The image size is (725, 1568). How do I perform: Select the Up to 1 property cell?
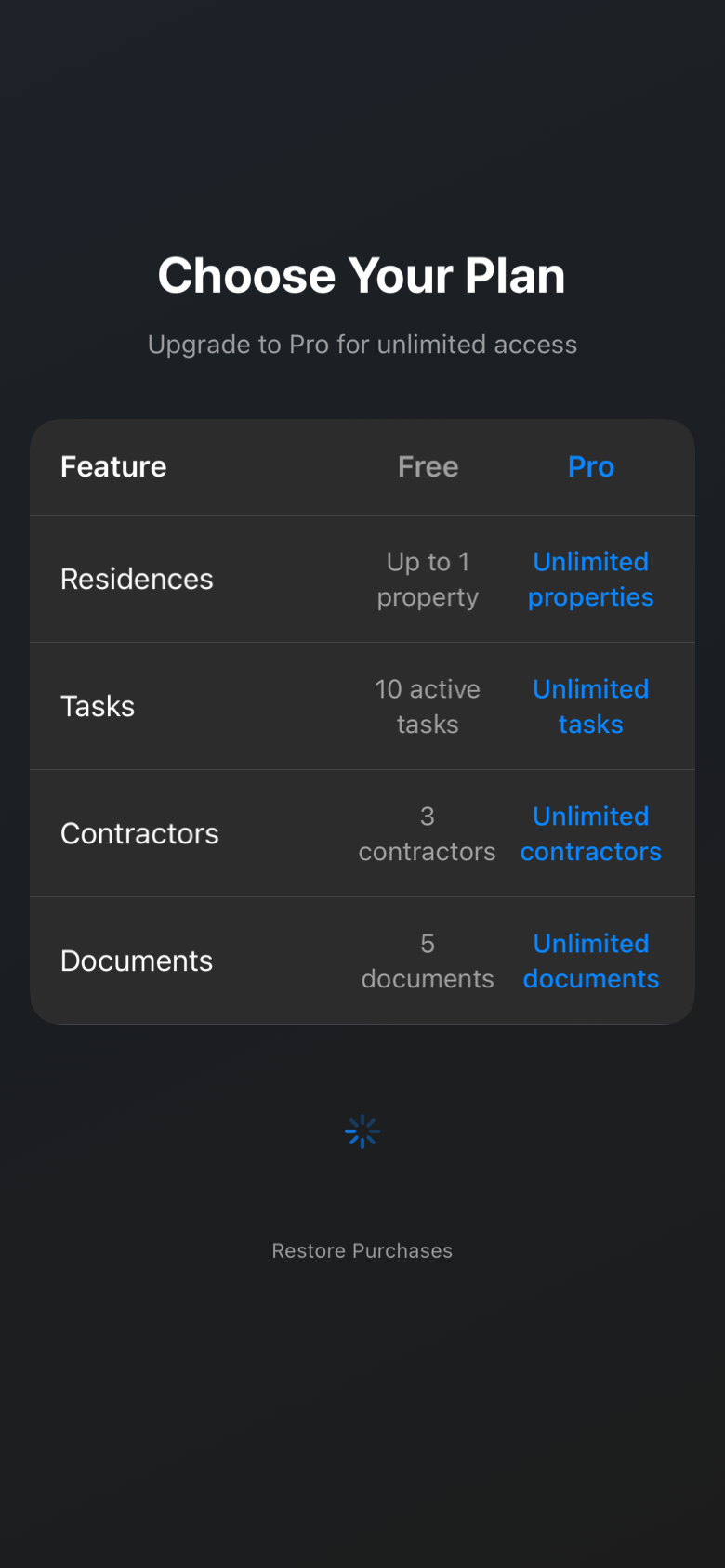(428, 579)
